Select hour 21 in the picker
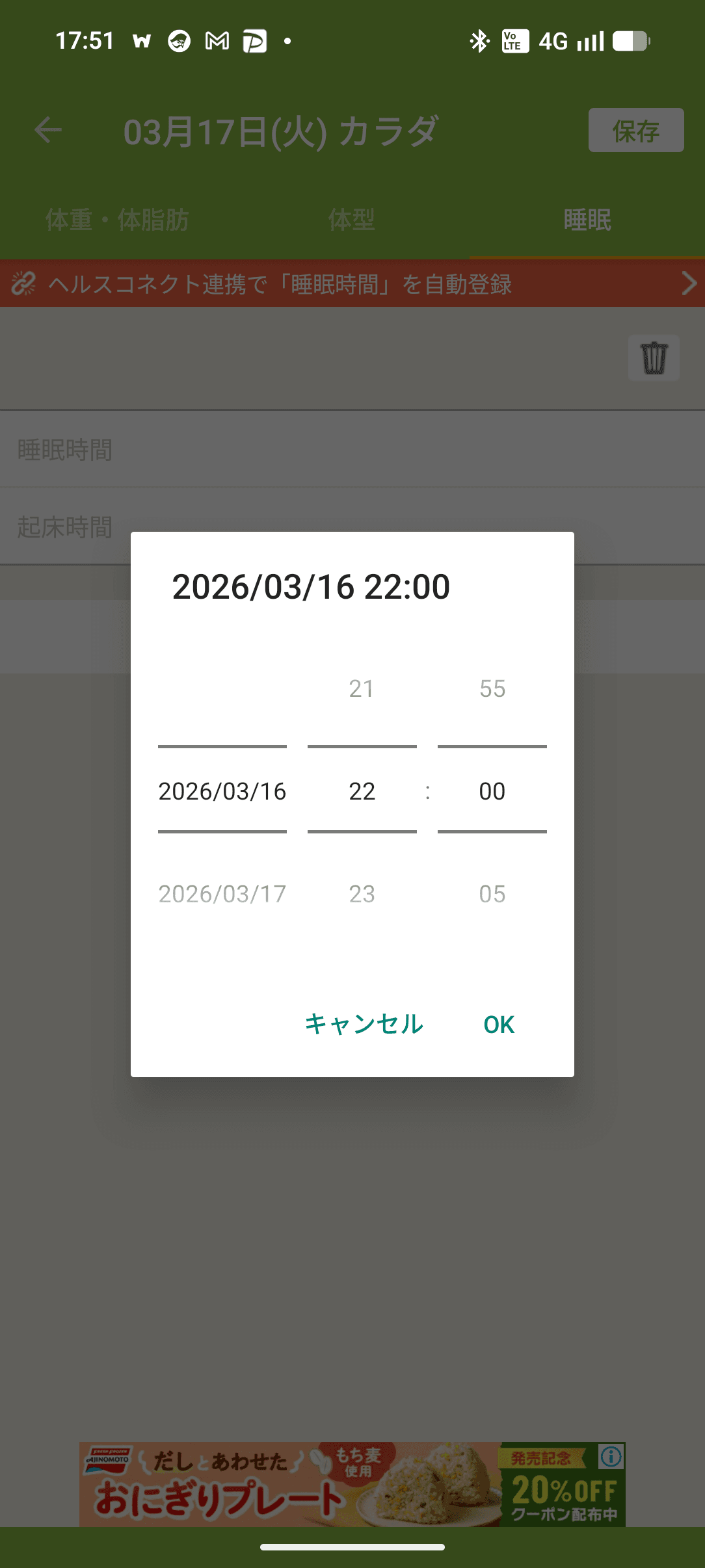Image resolution: width=705 pixels, height=1568 pixels. (x=362, y=688)
